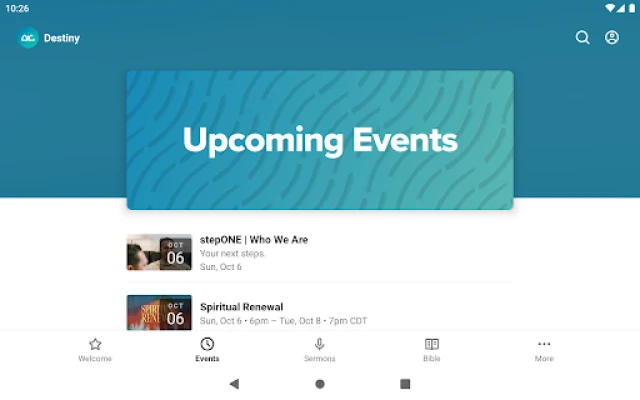Go to the Sermons tab
This screenshot has width=640, height=400.
coord(320,349)
